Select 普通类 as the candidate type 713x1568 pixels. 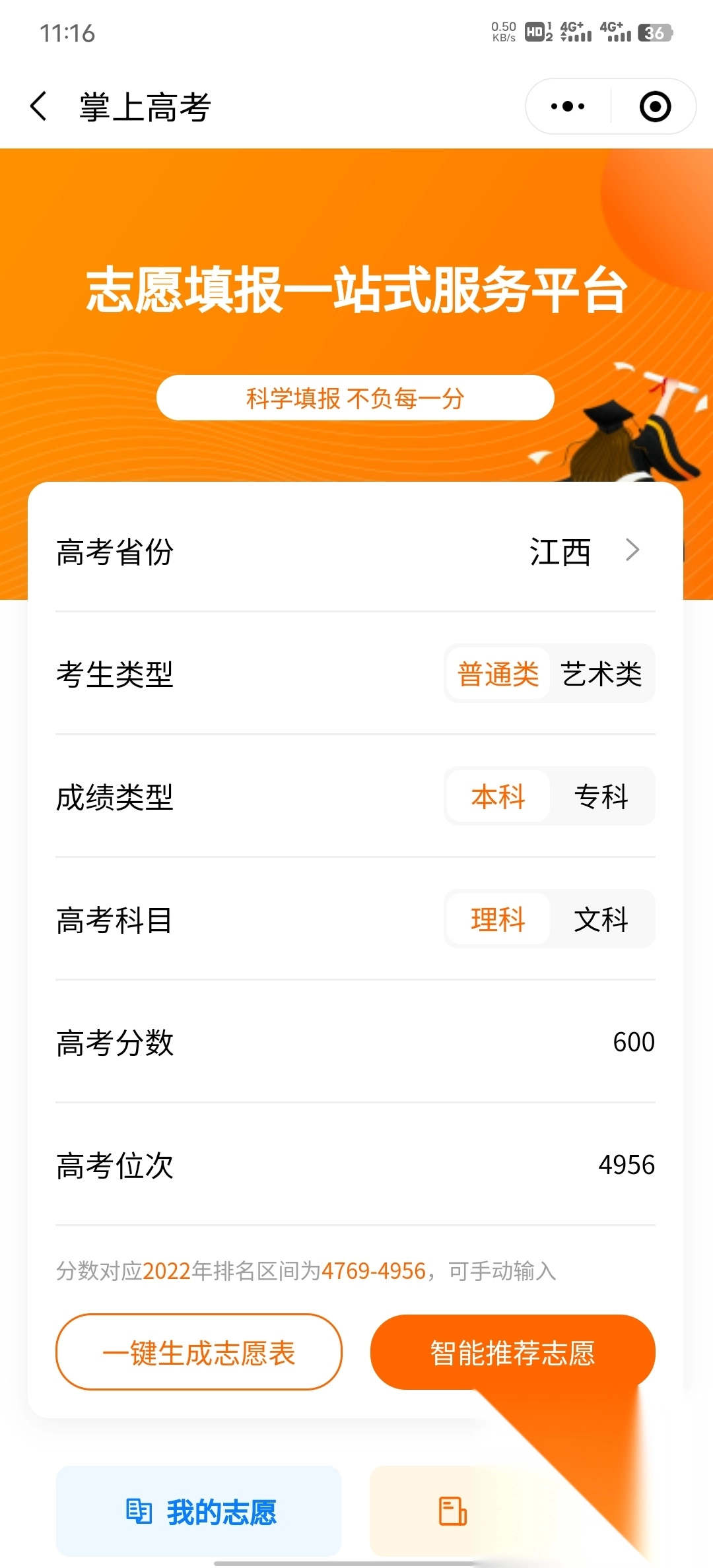click(x=498, y=674)
